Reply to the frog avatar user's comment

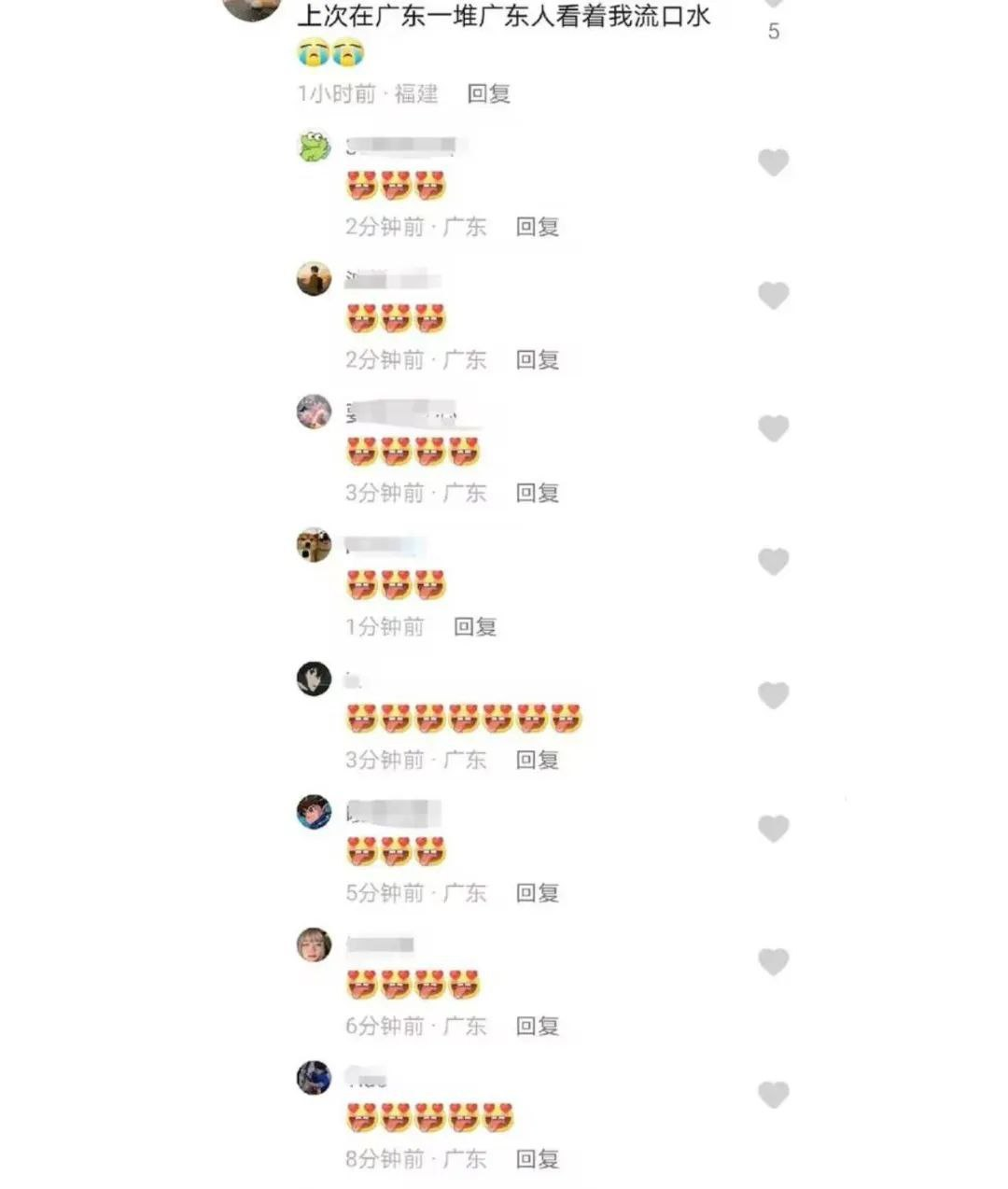(x=538, y=227)
